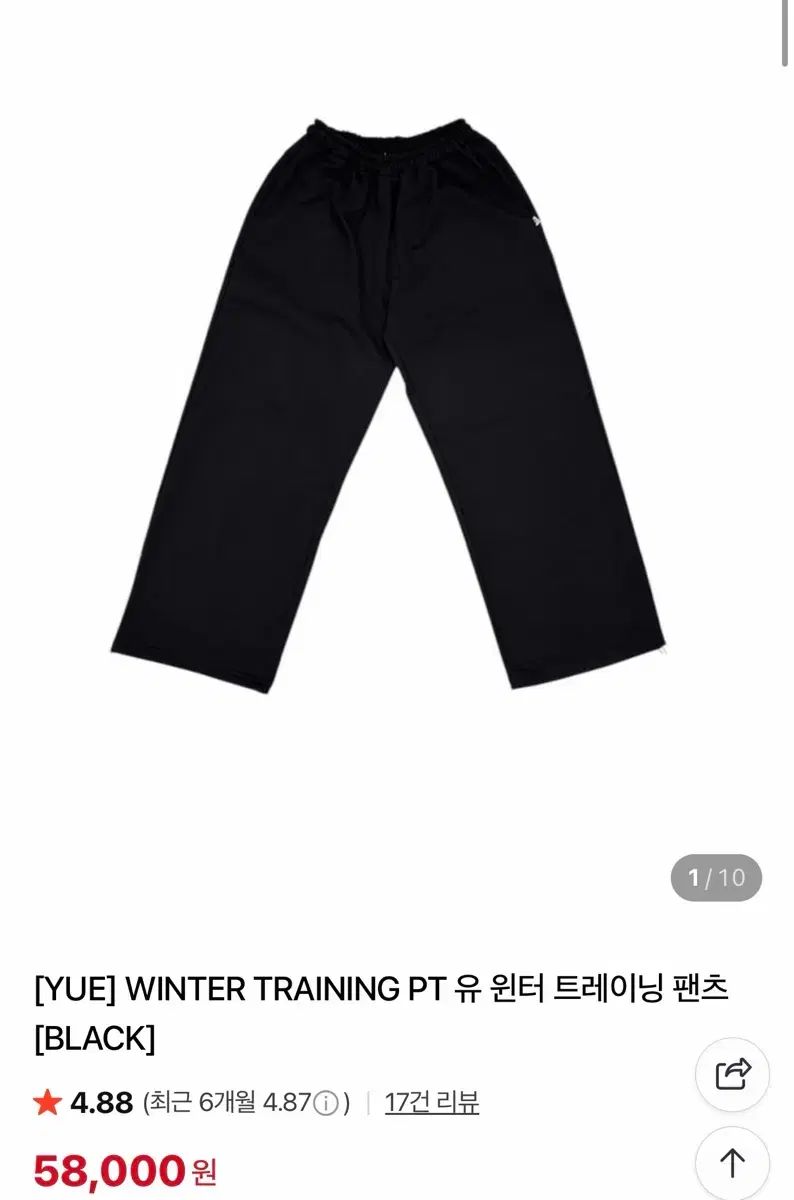Tap the rating info icon next to 4.87
The width and height of the screenshot is (794, 1200).
[x=325, y=1104]
